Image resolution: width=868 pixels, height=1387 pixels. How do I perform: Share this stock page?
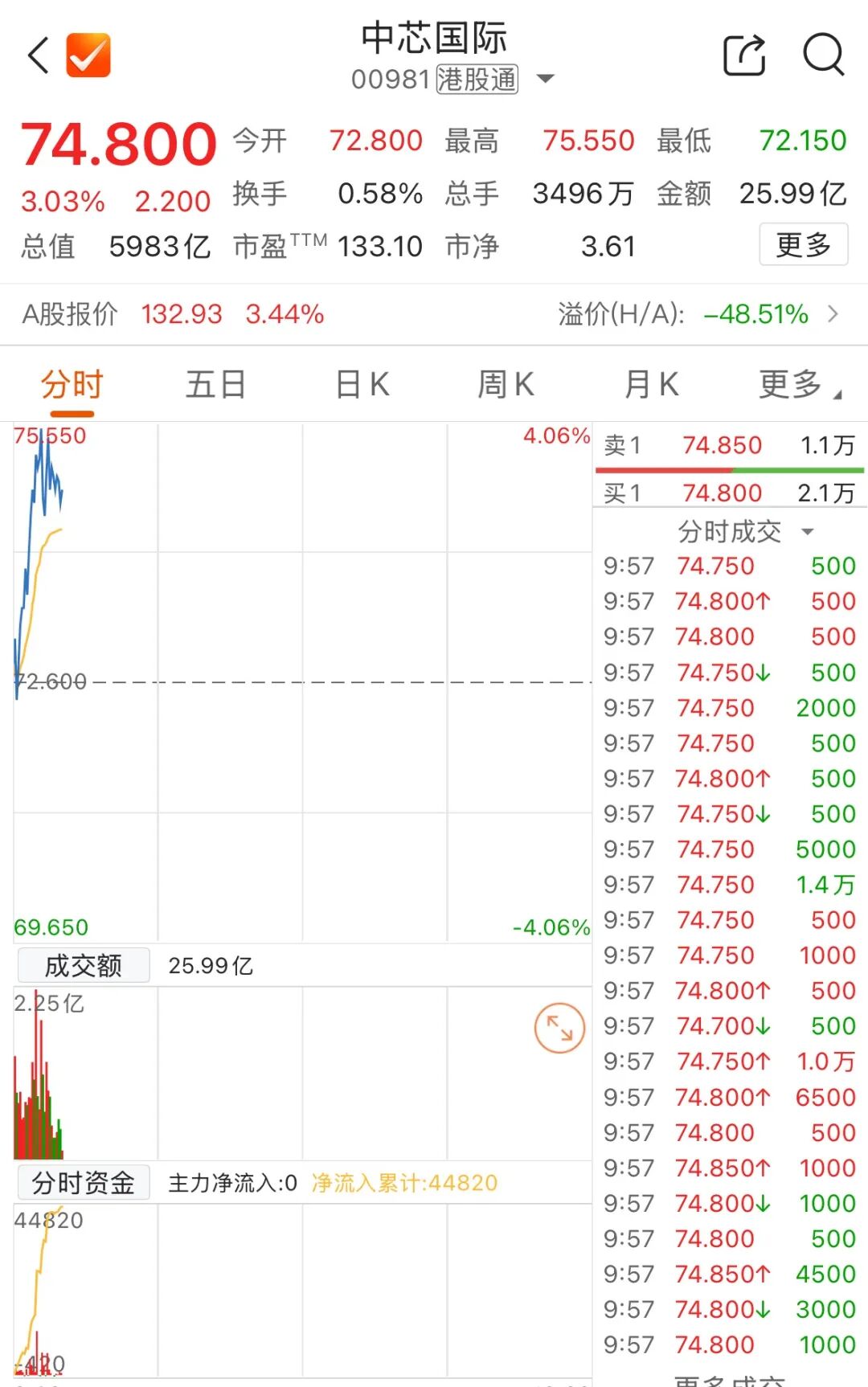pos(744,55)
